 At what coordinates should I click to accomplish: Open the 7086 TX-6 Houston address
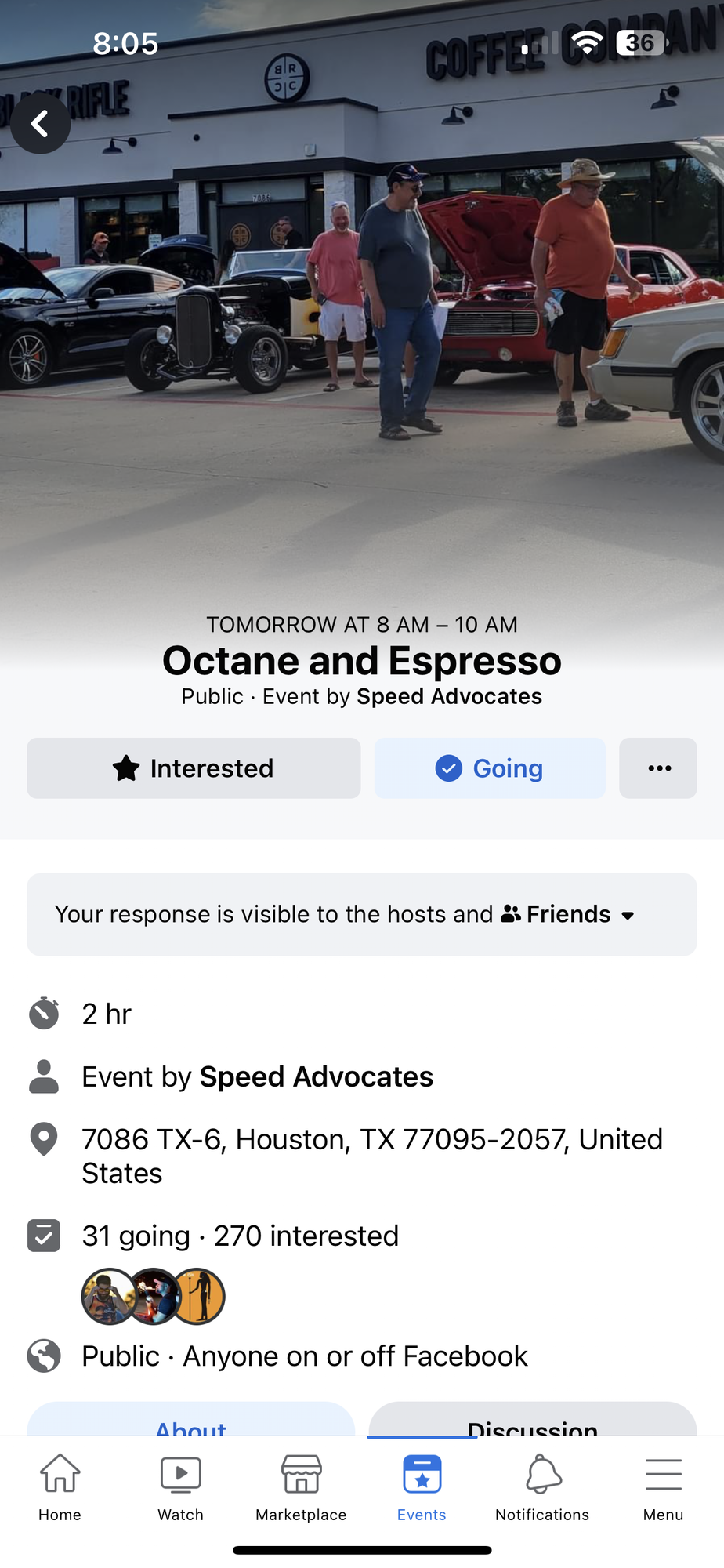tap(371, 1156)
